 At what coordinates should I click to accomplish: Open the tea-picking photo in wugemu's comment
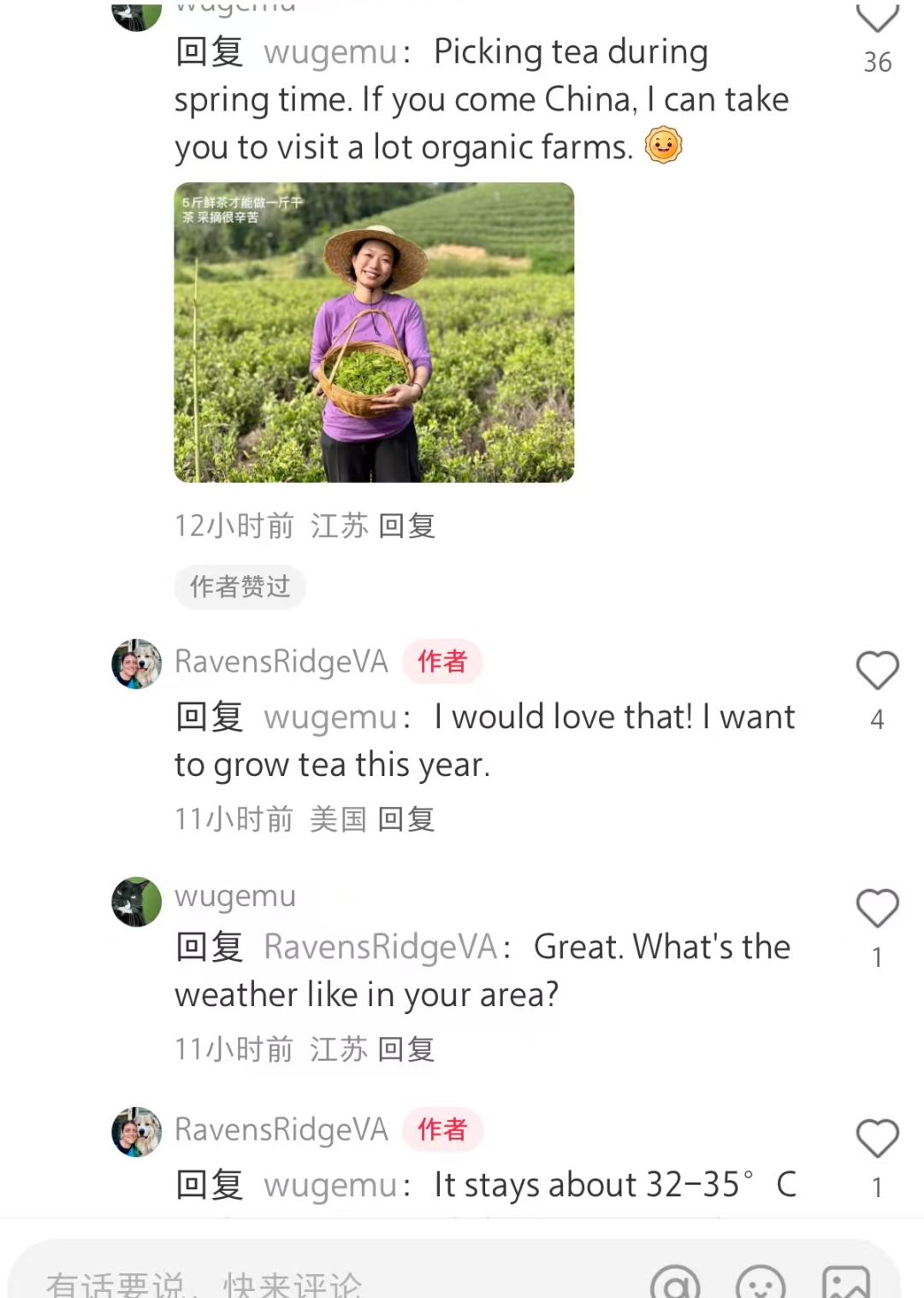(x=374, y=332)
